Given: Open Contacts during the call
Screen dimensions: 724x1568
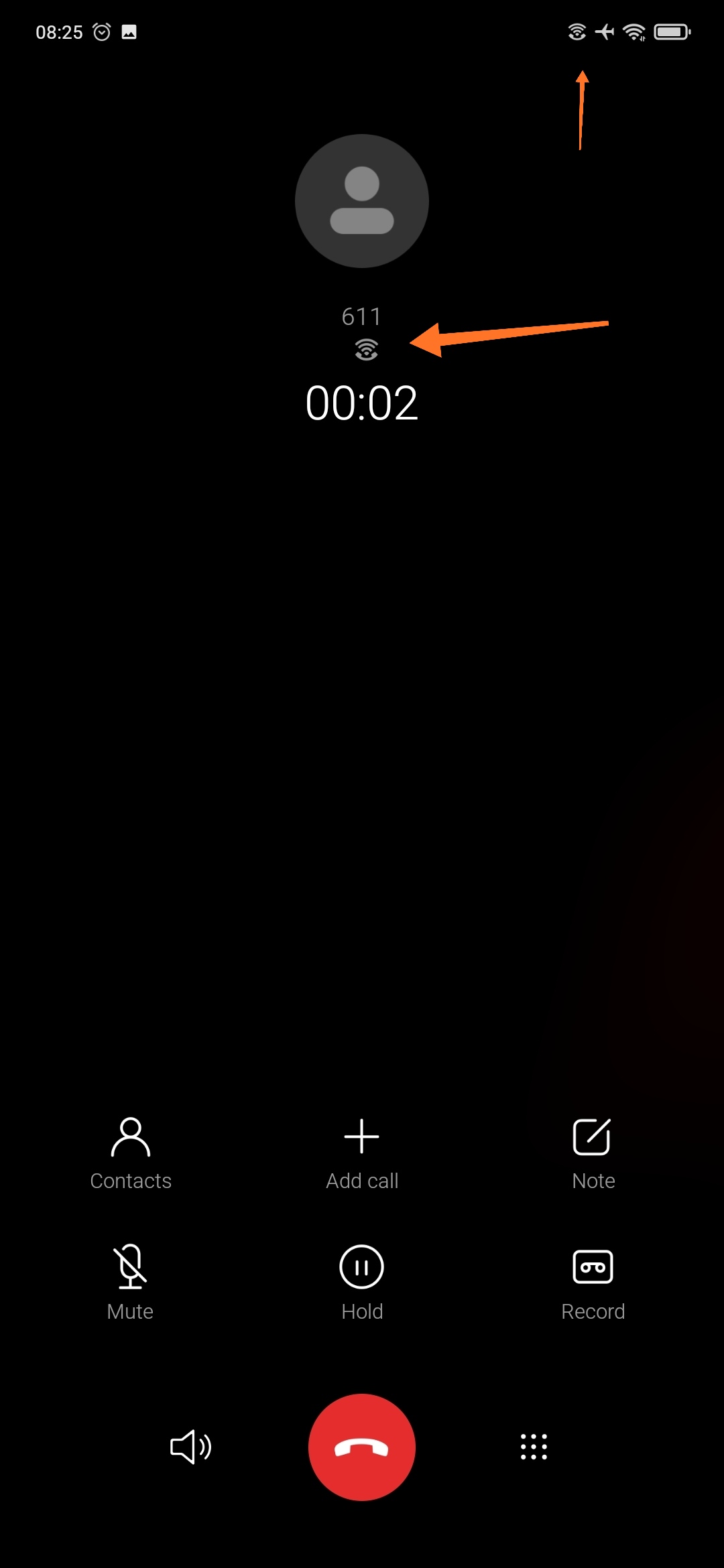Looking at the screenshot, I should (x=131, y=1153).
